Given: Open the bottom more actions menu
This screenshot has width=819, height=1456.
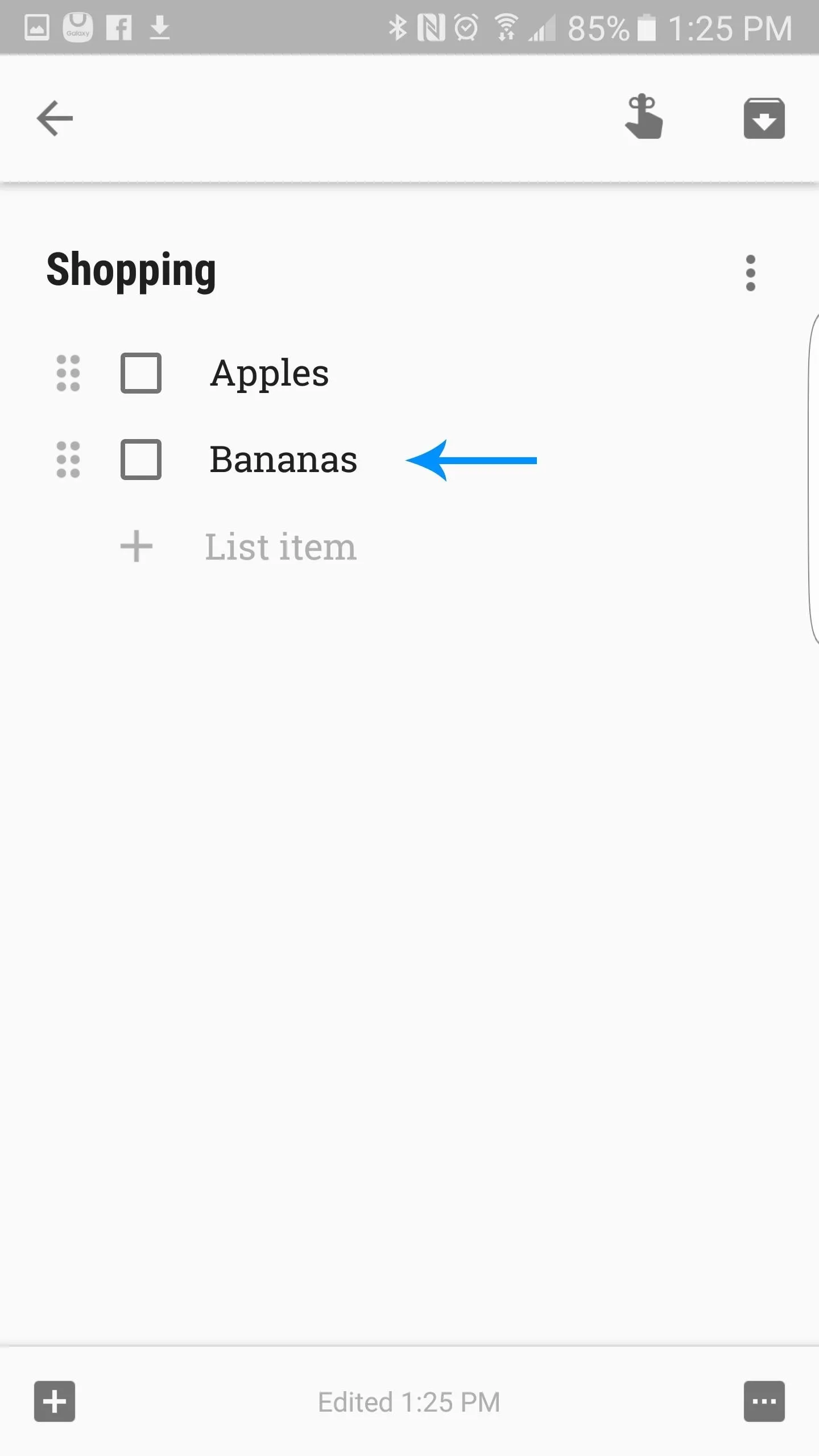Looking at the screenshot, I should [764, 1401].
